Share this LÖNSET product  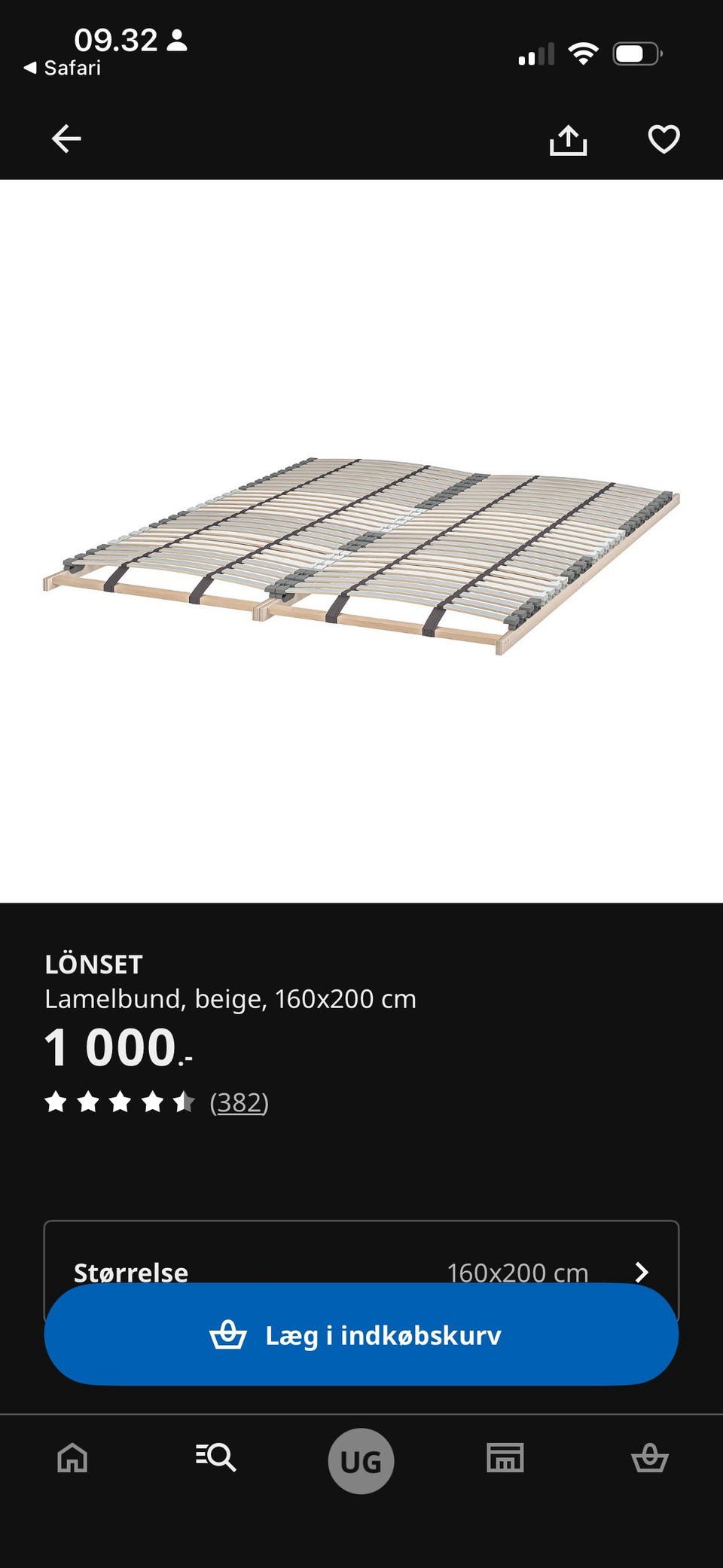coord(568,139)
